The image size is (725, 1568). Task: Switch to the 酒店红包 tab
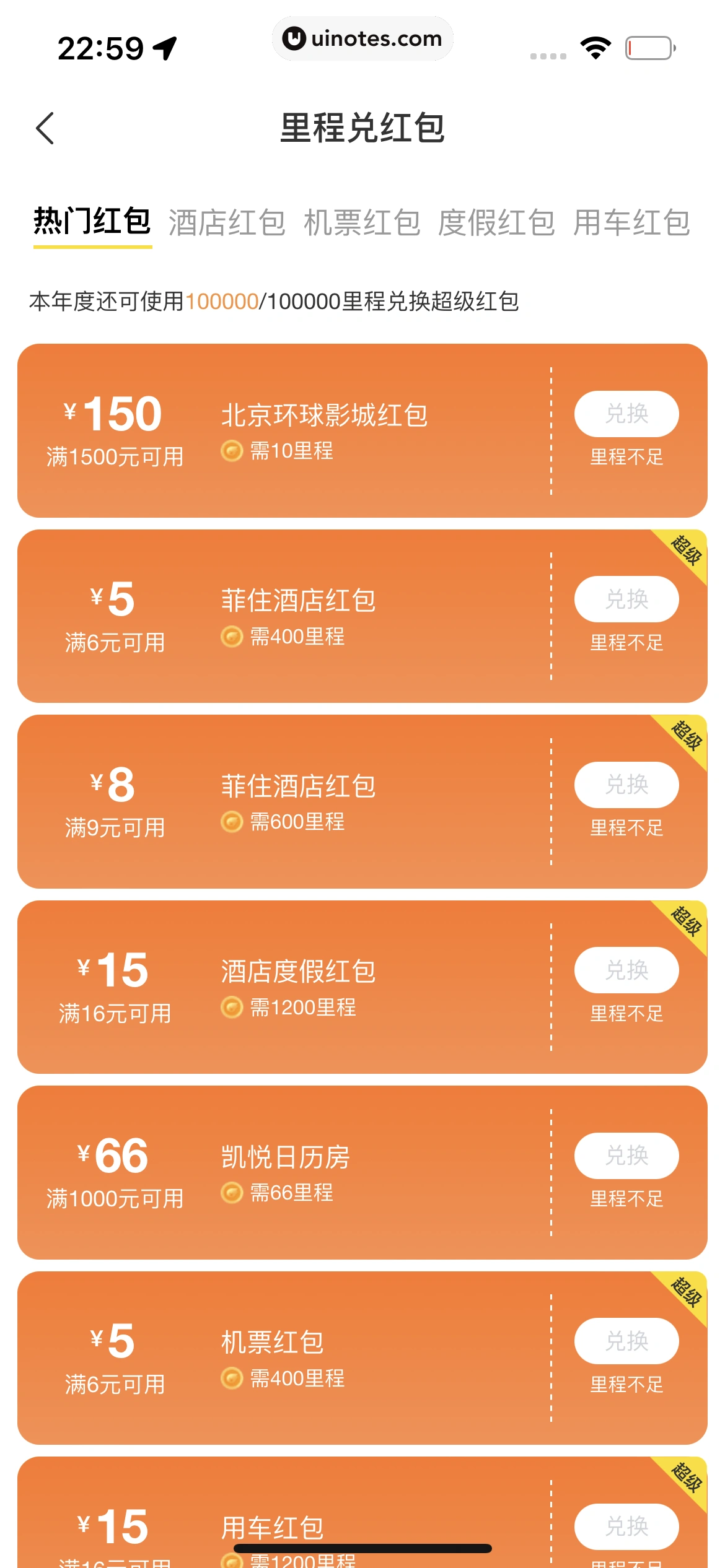pyautogui.click(x=227, y=223)
